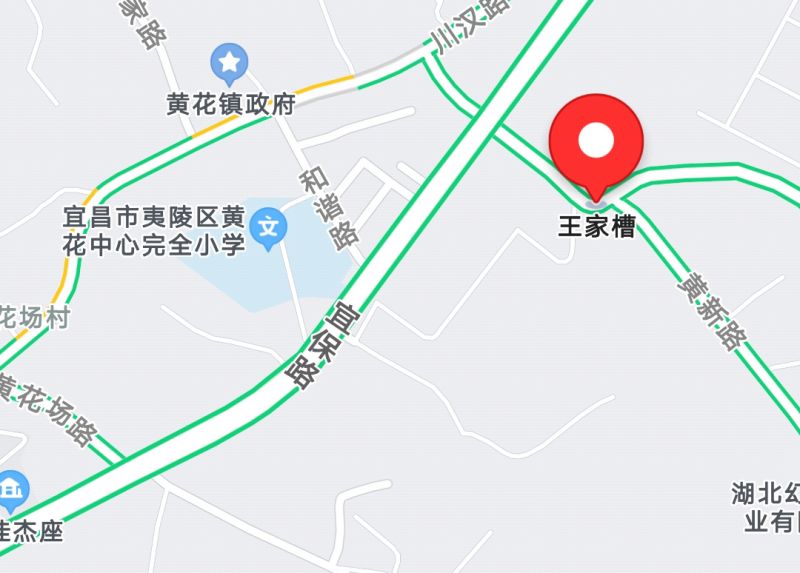Tap the red pin at 王家槽
Viewport: 800px width, 573px height.
coord(596,143)
